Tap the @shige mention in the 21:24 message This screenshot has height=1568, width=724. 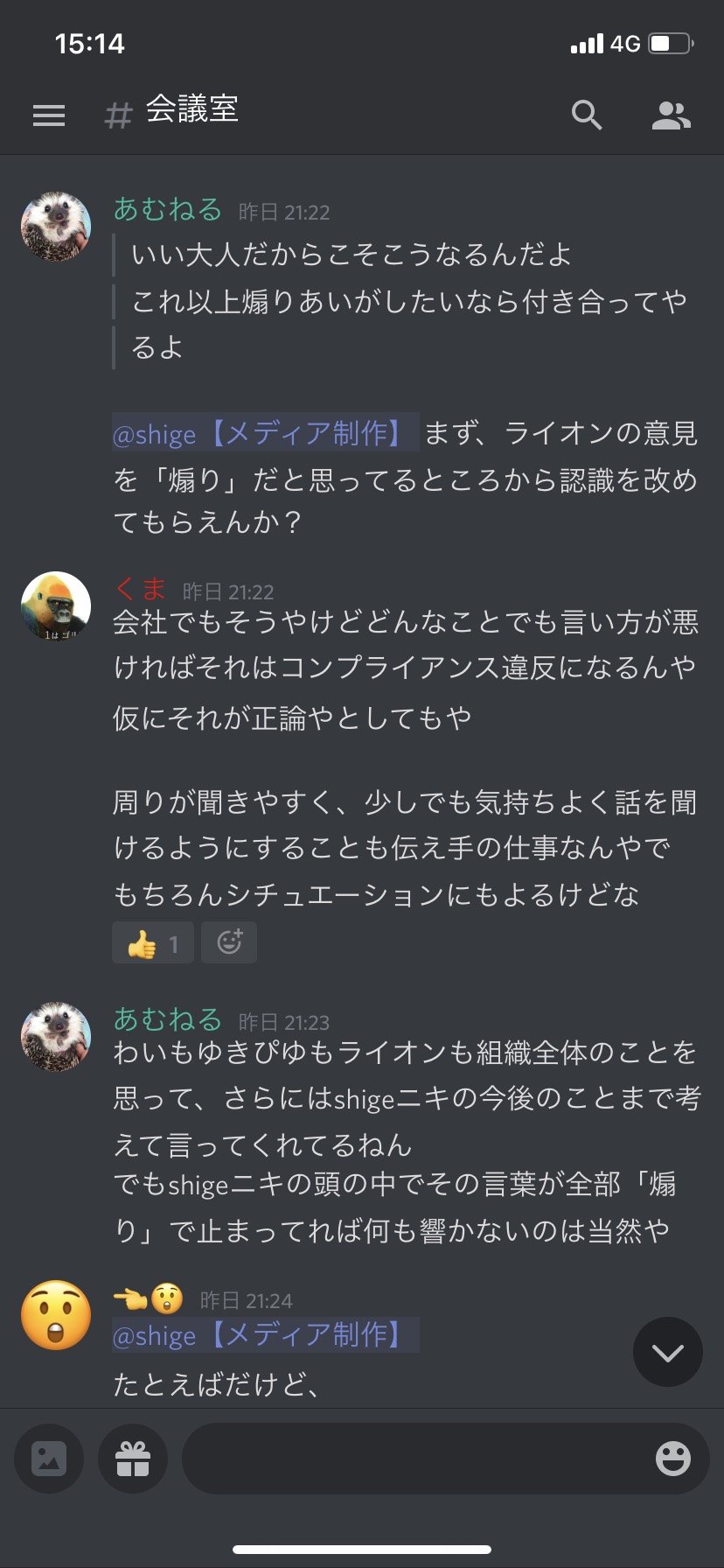tap(266, 1335)
